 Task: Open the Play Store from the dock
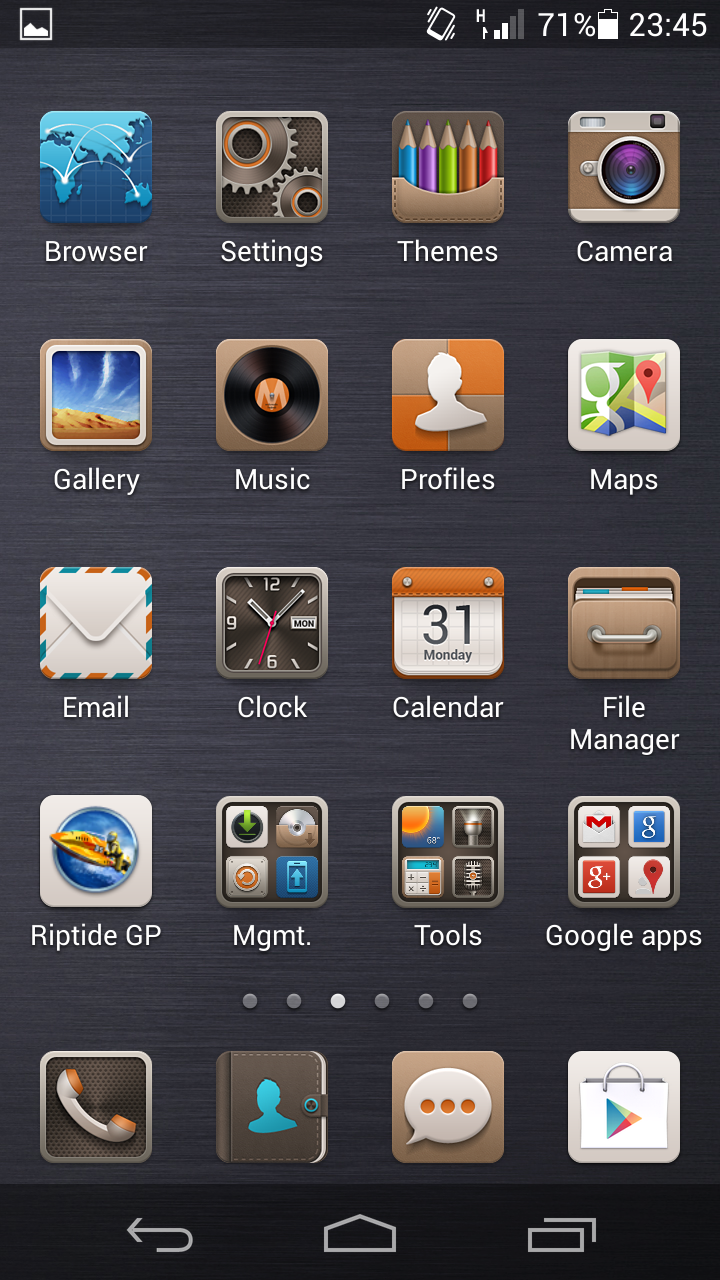(624, 1107)
